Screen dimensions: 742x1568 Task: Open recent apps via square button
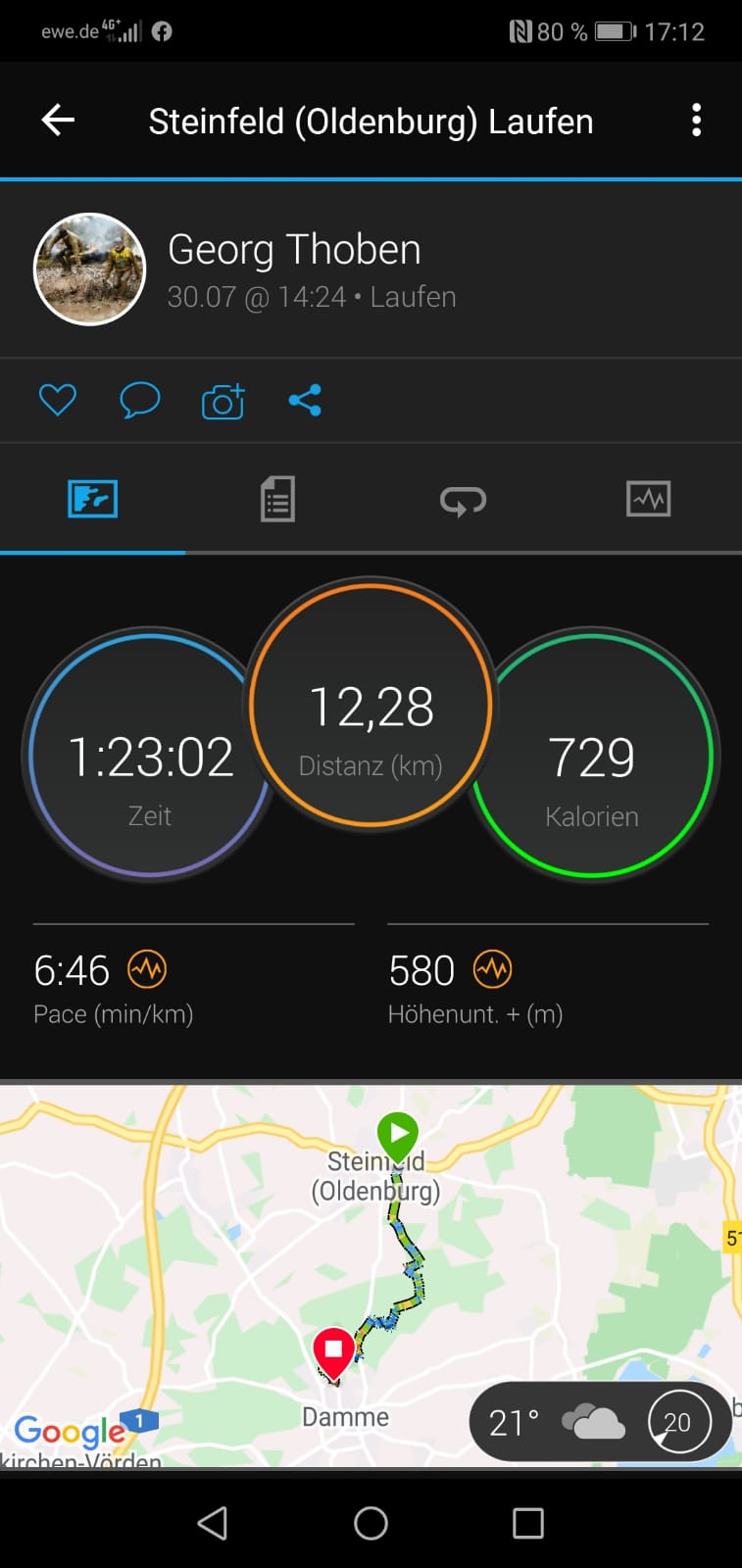coord(527,1523)
